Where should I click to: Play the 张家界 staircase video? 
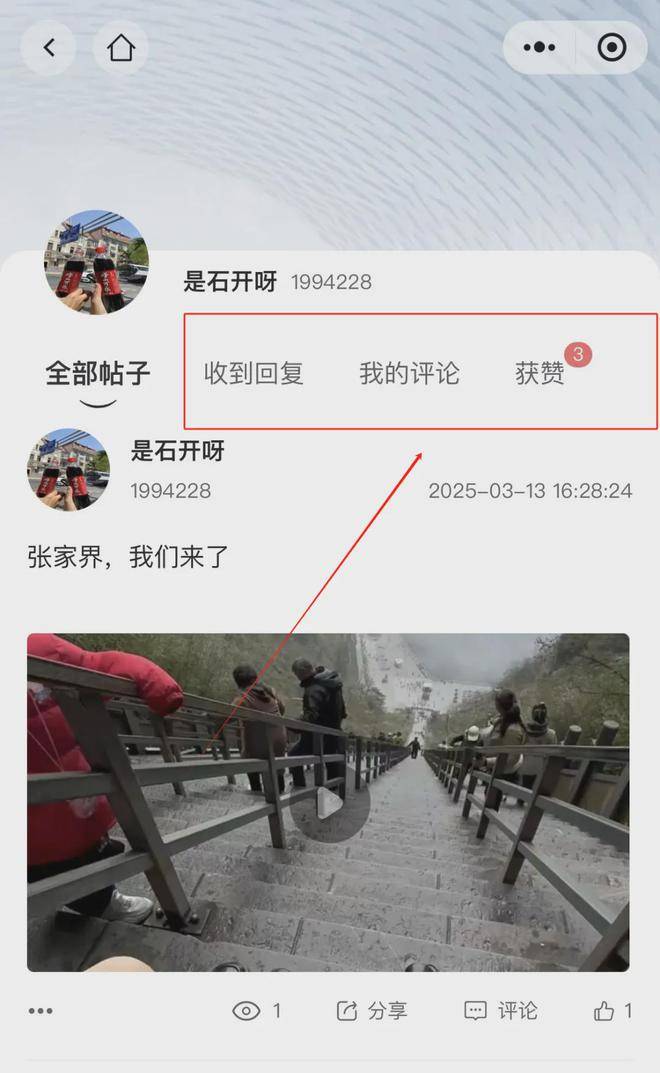[329, 802]
